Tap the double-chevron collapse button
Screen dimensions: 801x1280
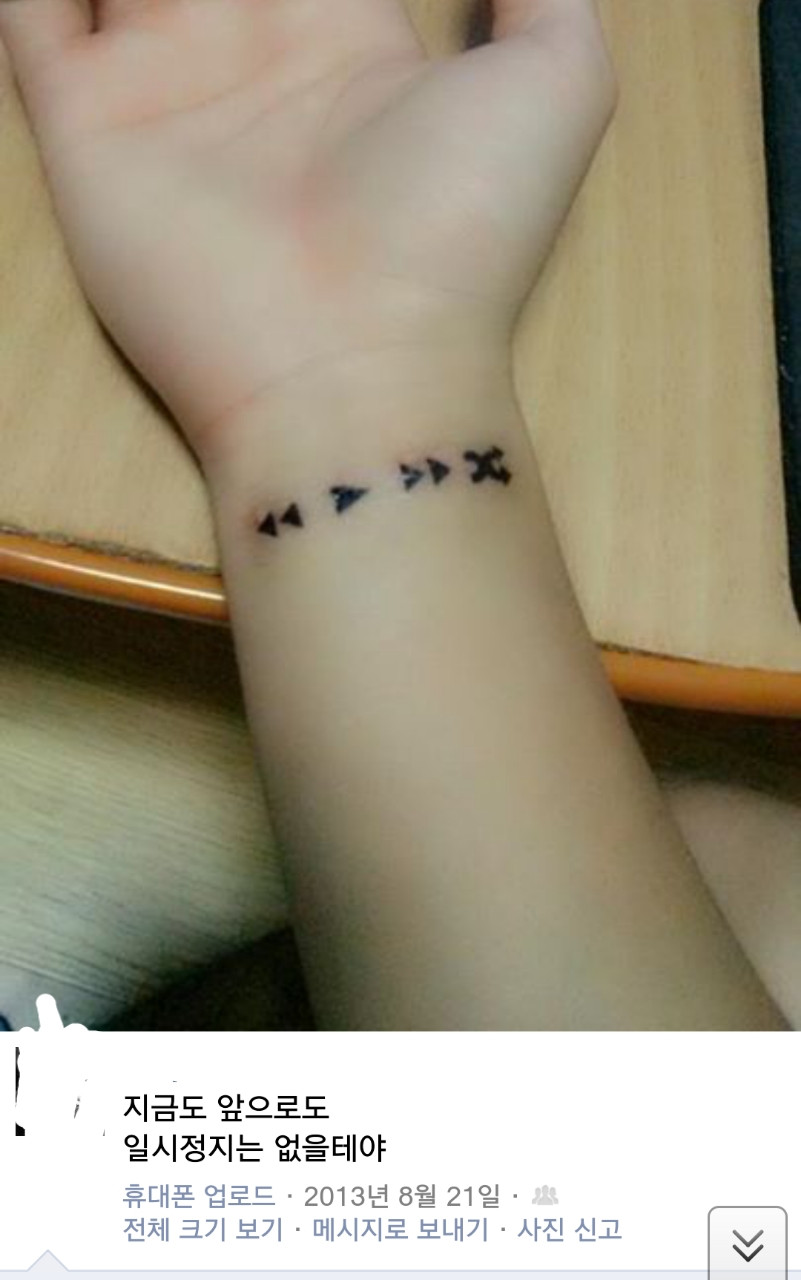[748, 1245]
